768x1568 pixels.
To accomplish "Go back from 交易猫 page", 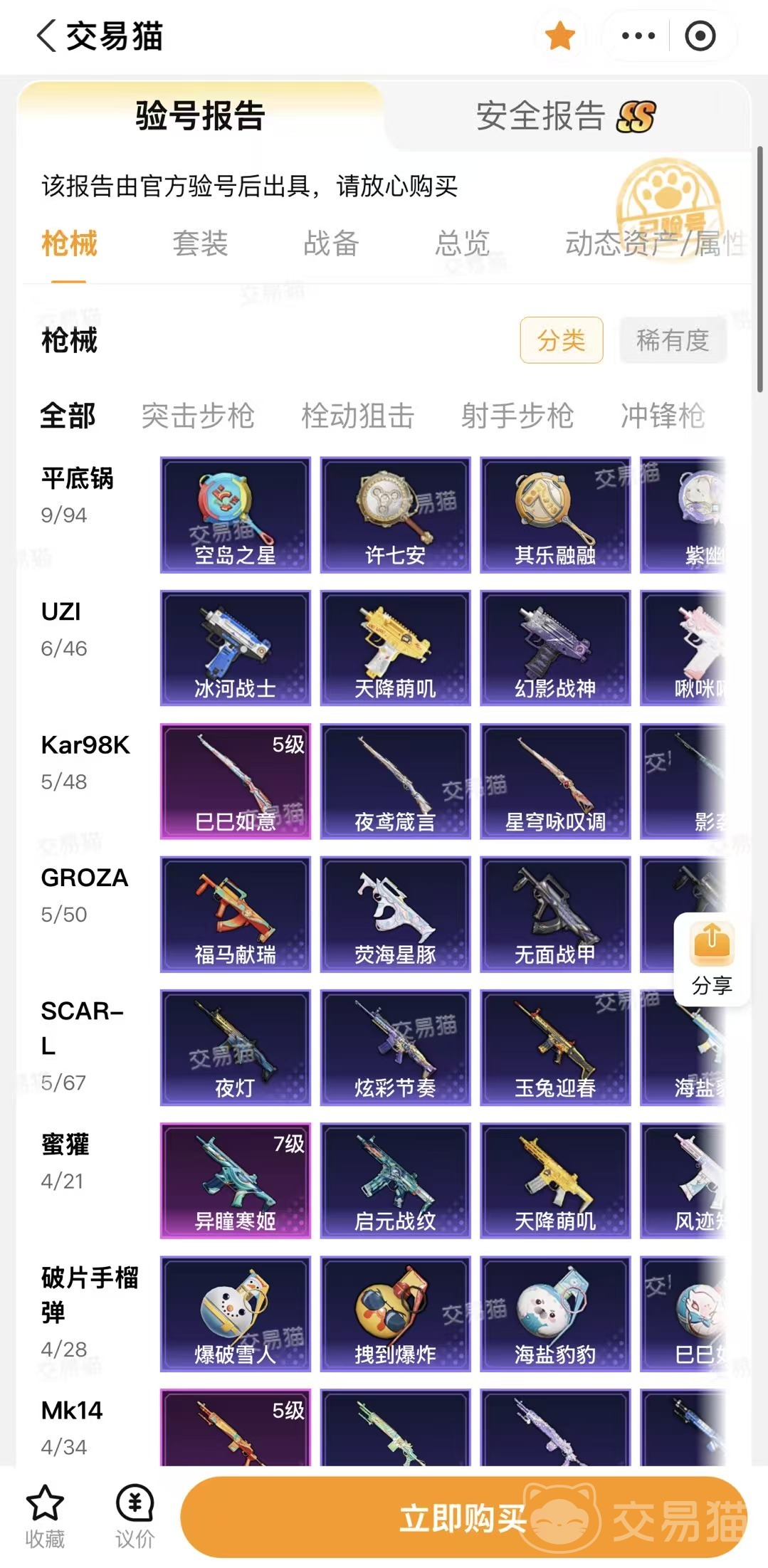I will coord(47,36).
